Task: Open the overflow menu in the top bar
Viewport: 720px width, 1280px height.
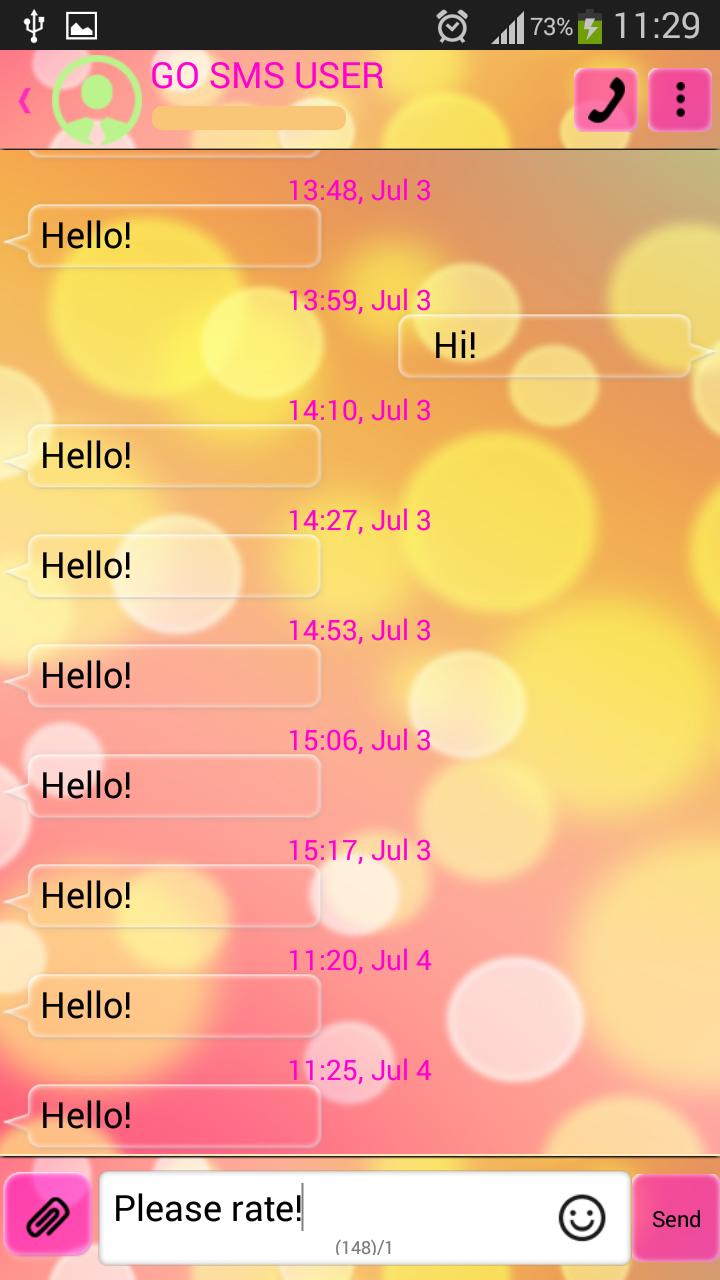Action: coord(679,99)
